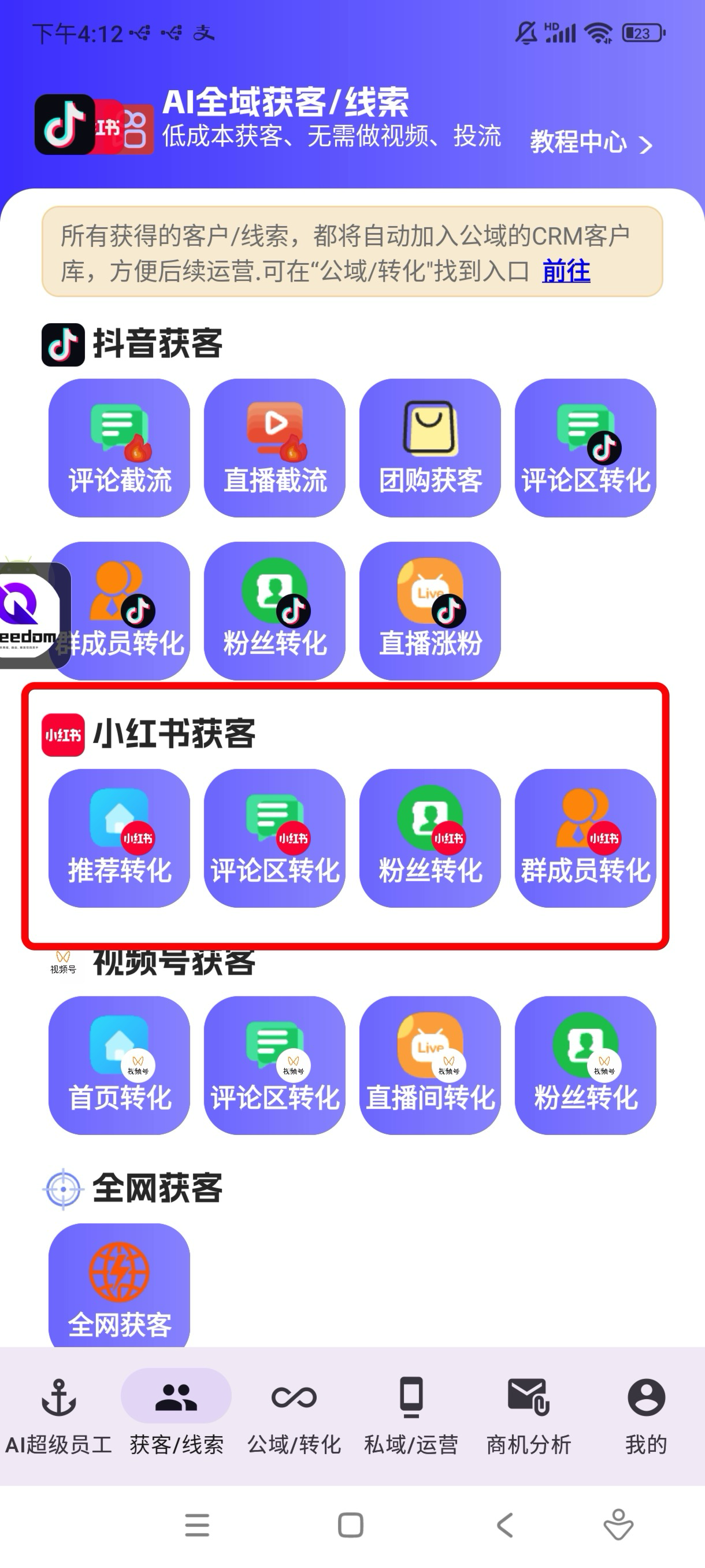
Task: Open 评论区转化 under 抖音获客
Action: [585, 448]
